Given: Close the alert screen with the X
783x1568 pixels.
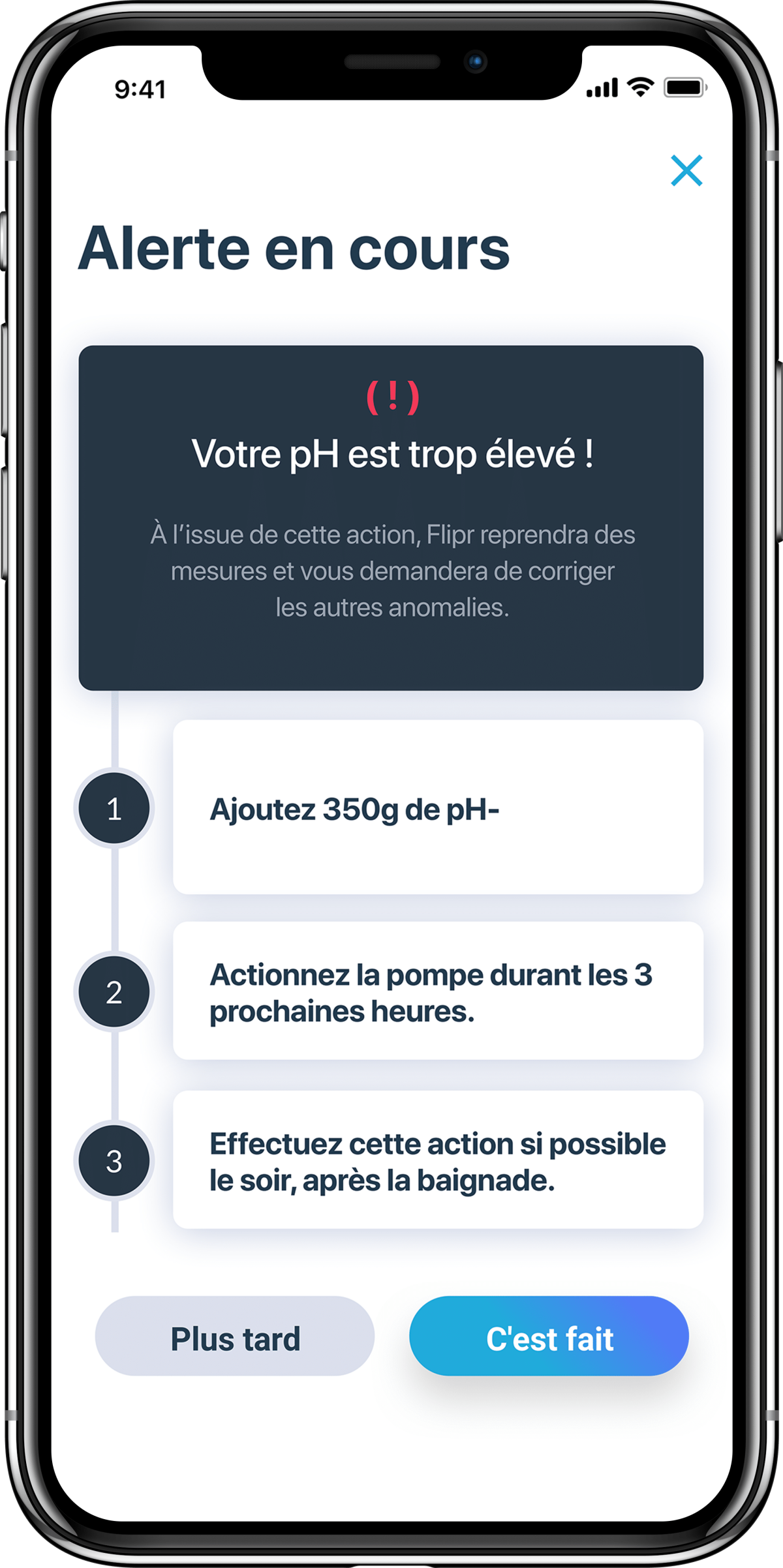Looking at the screenshot, I should pos(686,170).
